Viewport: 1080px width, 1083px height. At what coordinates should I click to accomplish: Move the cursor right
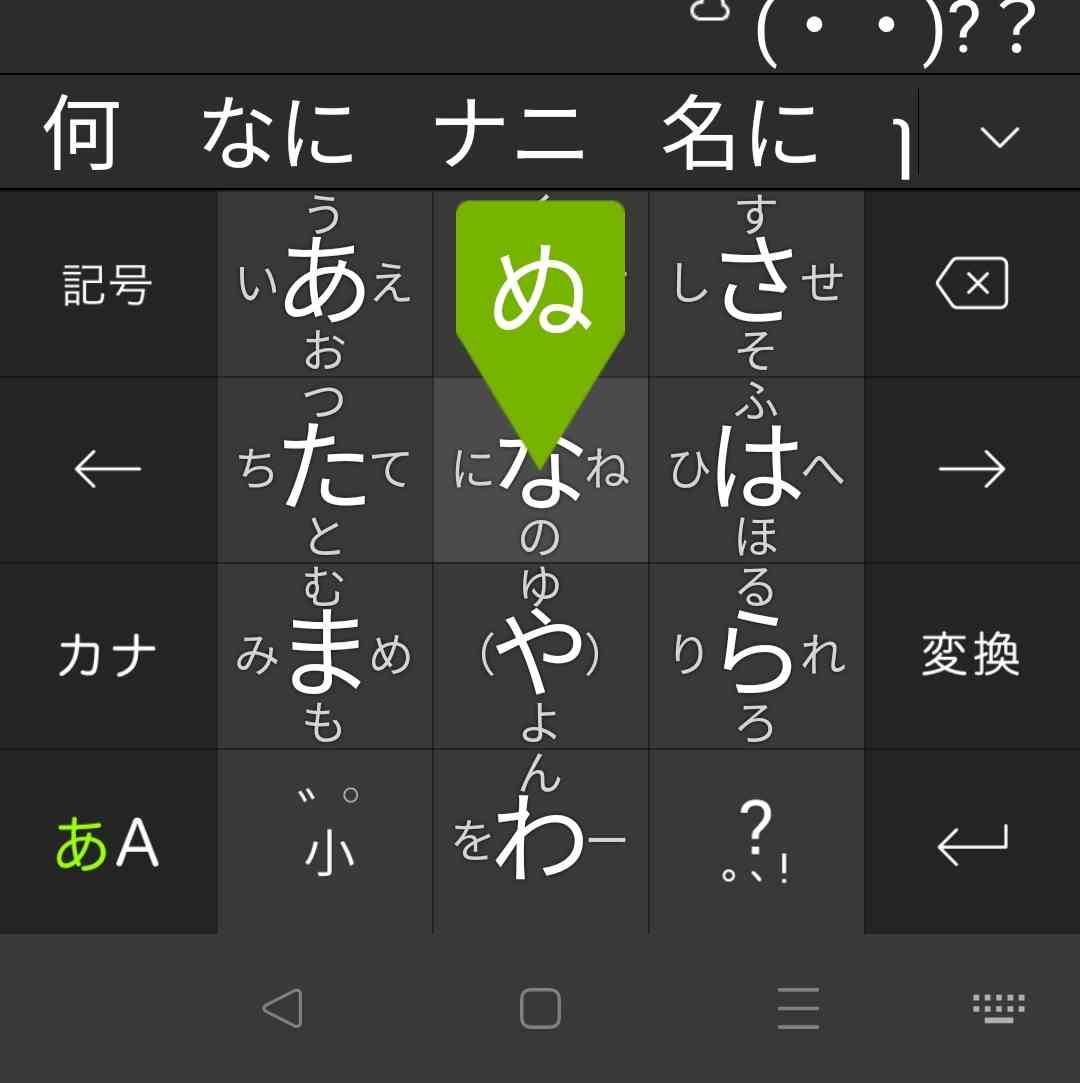click(x=971, y=469)
